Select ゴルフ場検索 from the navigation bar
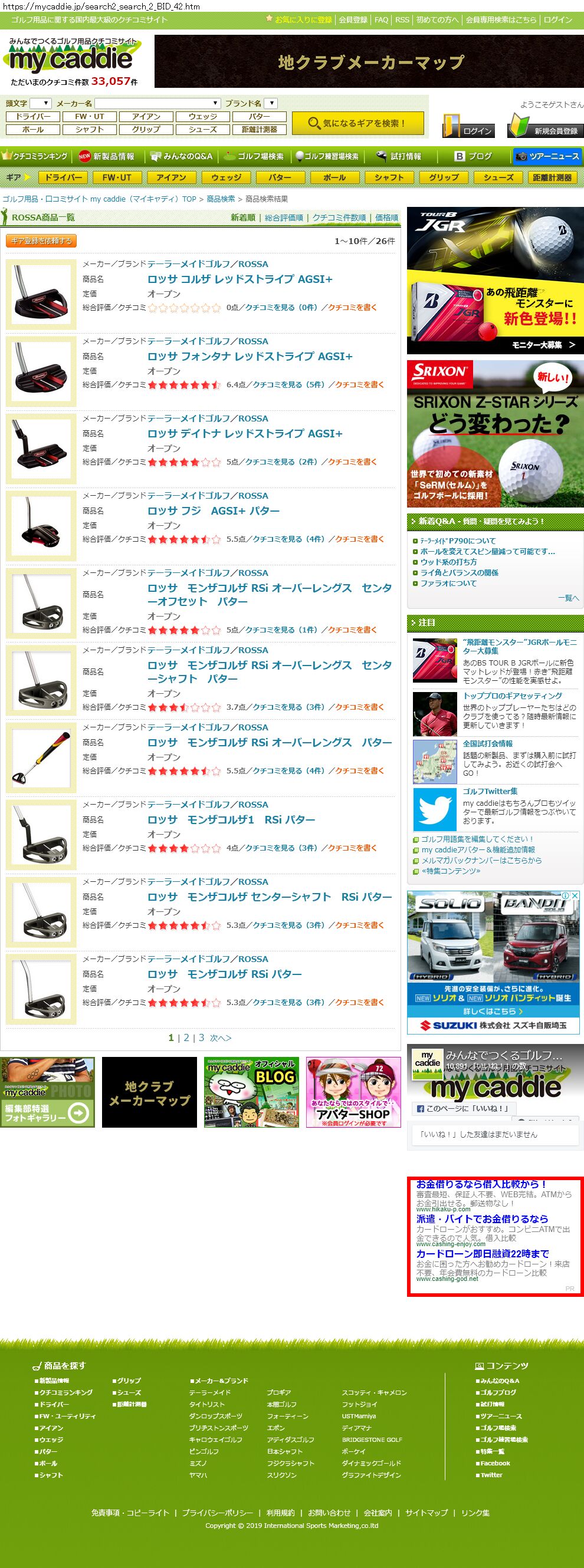This screenshot has height=1568, width=584. tap(255, 156)
